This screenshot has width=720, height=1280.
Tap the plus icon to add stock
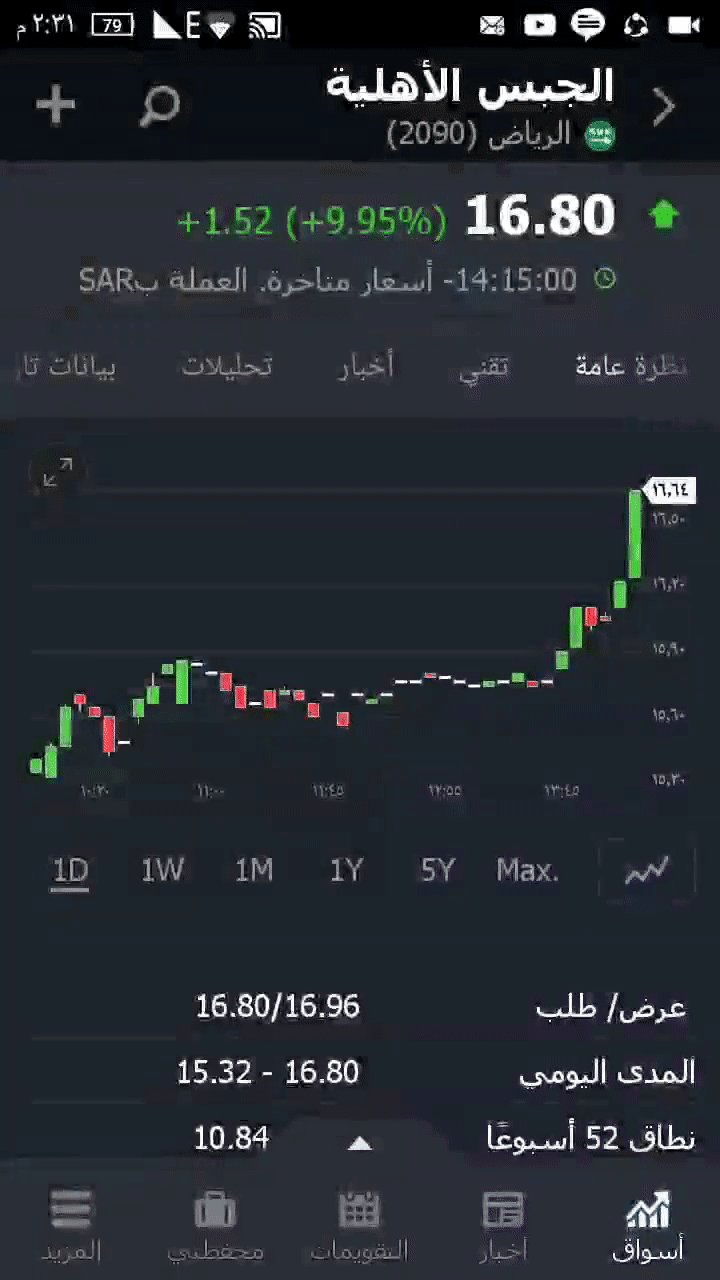click(x=56, y=104)
